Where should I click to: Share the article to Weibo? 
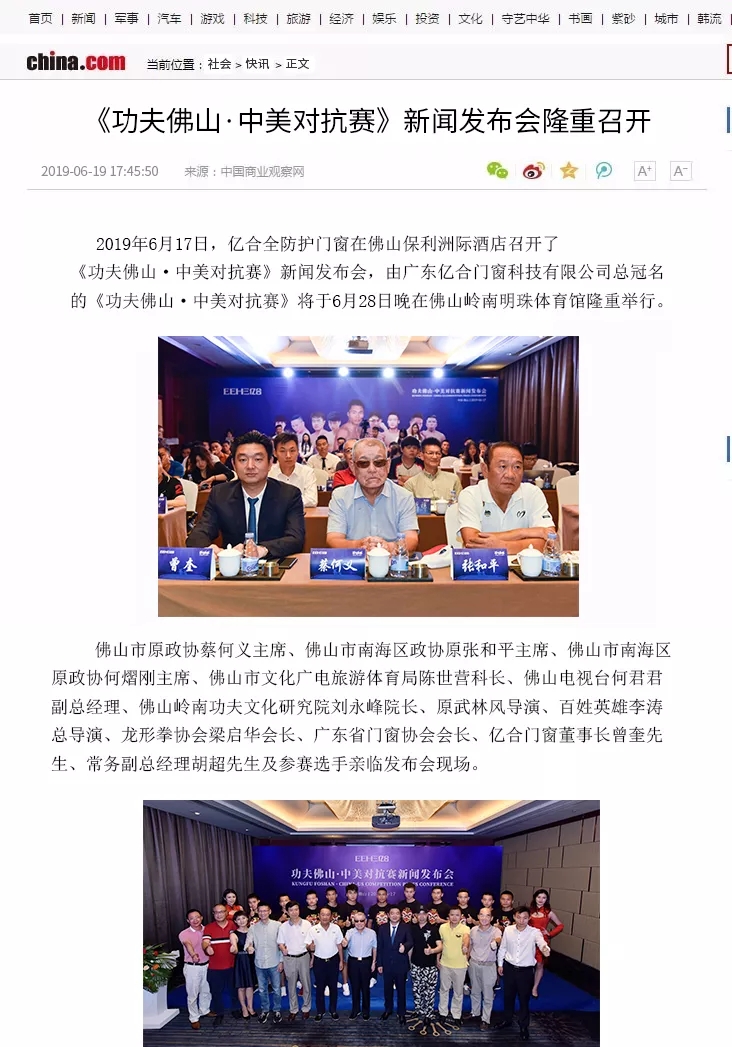tap(533, 170)
